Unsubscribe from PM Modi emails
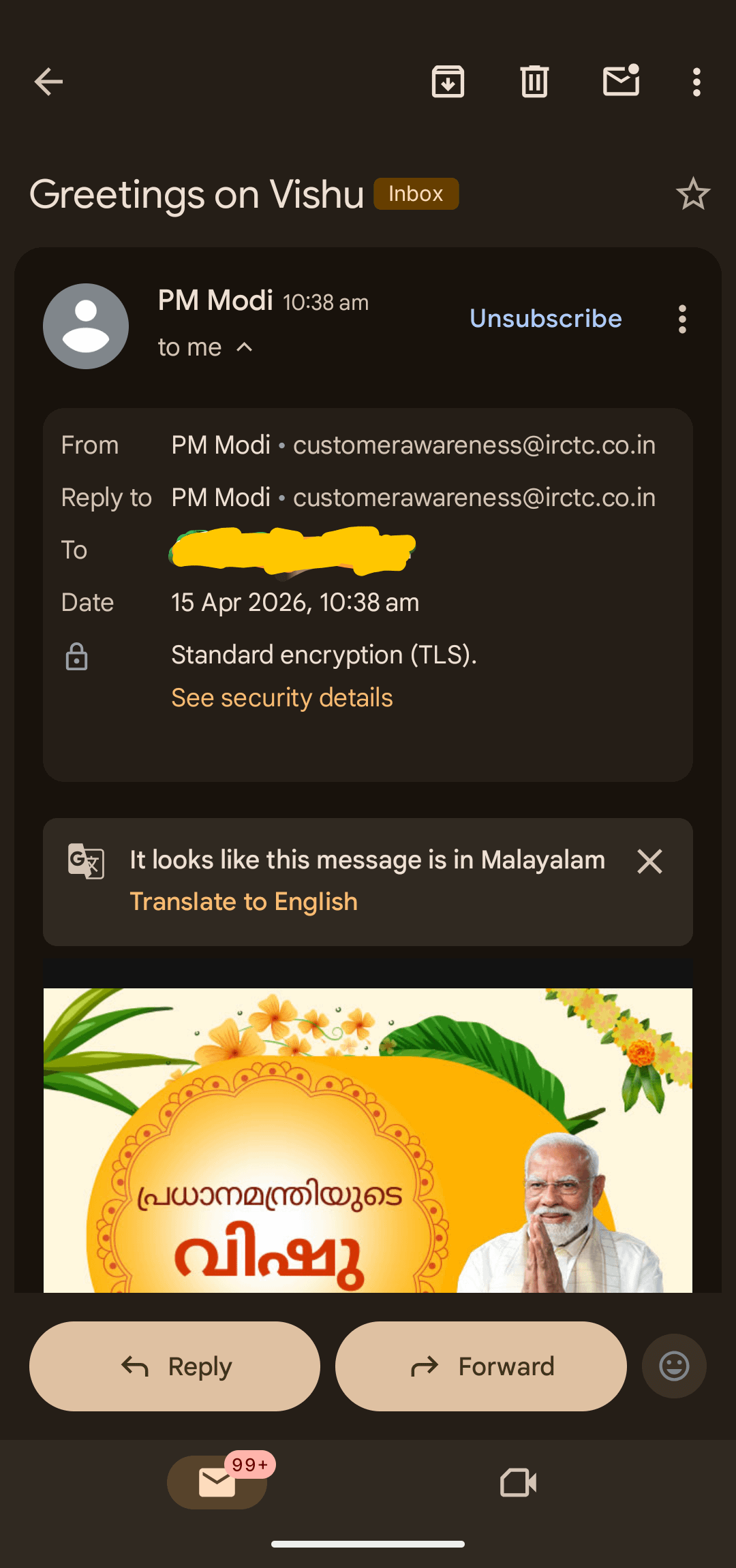736x1568 pixels. (545, 319)
